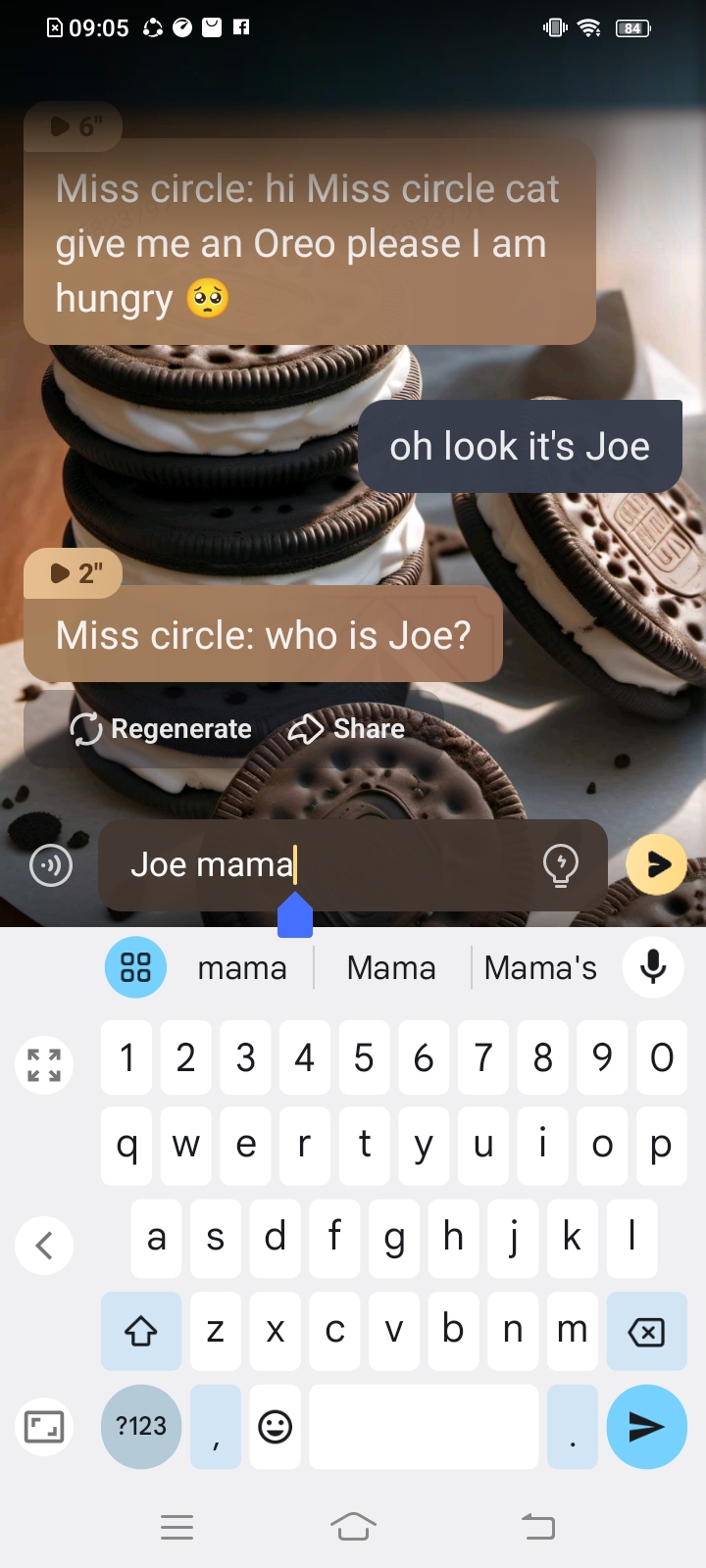
Task: Toggle the shift key
Action: 141,1331
